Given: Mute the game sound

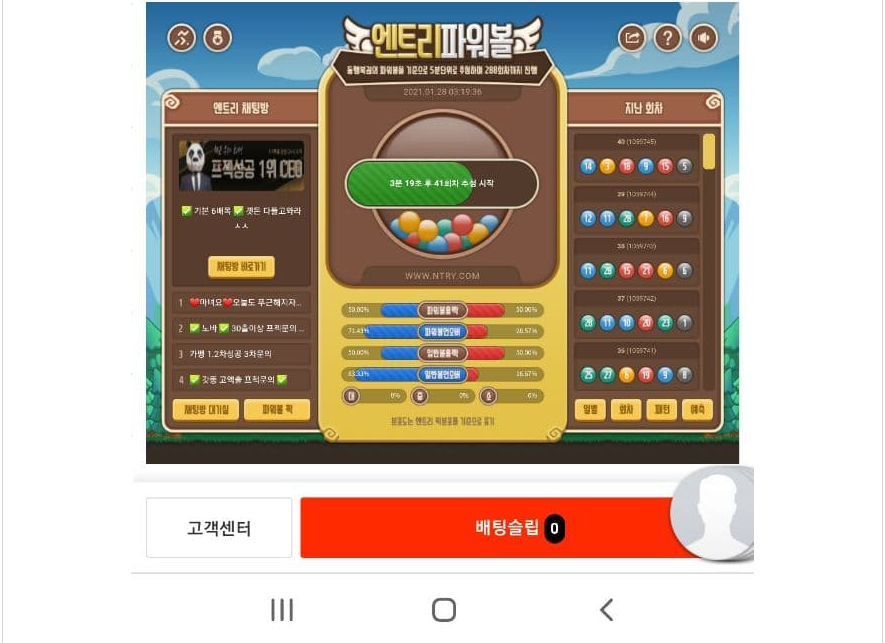Looking at the screenshot, I should pos(704,39).
